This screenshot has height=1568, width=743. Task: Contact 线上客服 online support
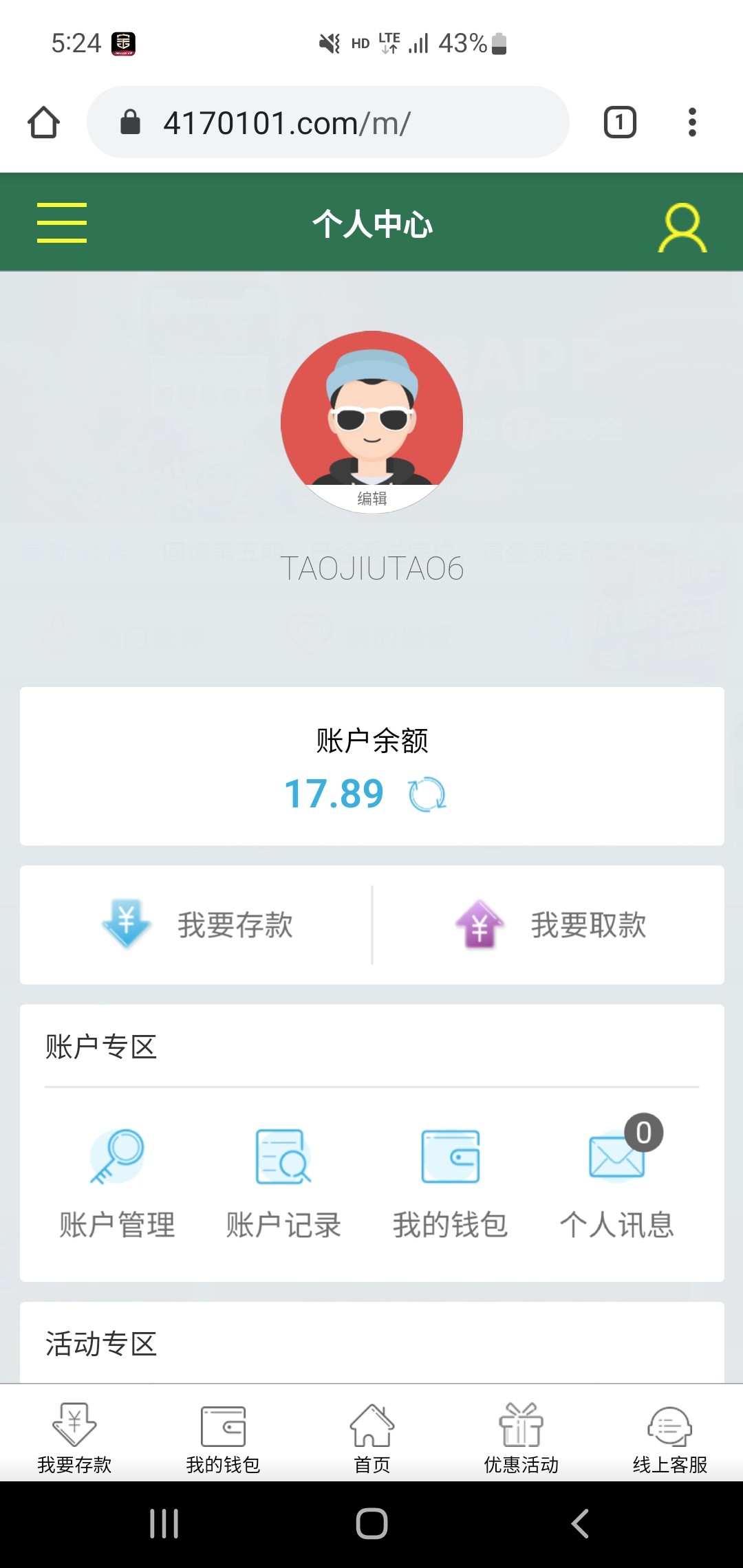669,1437
